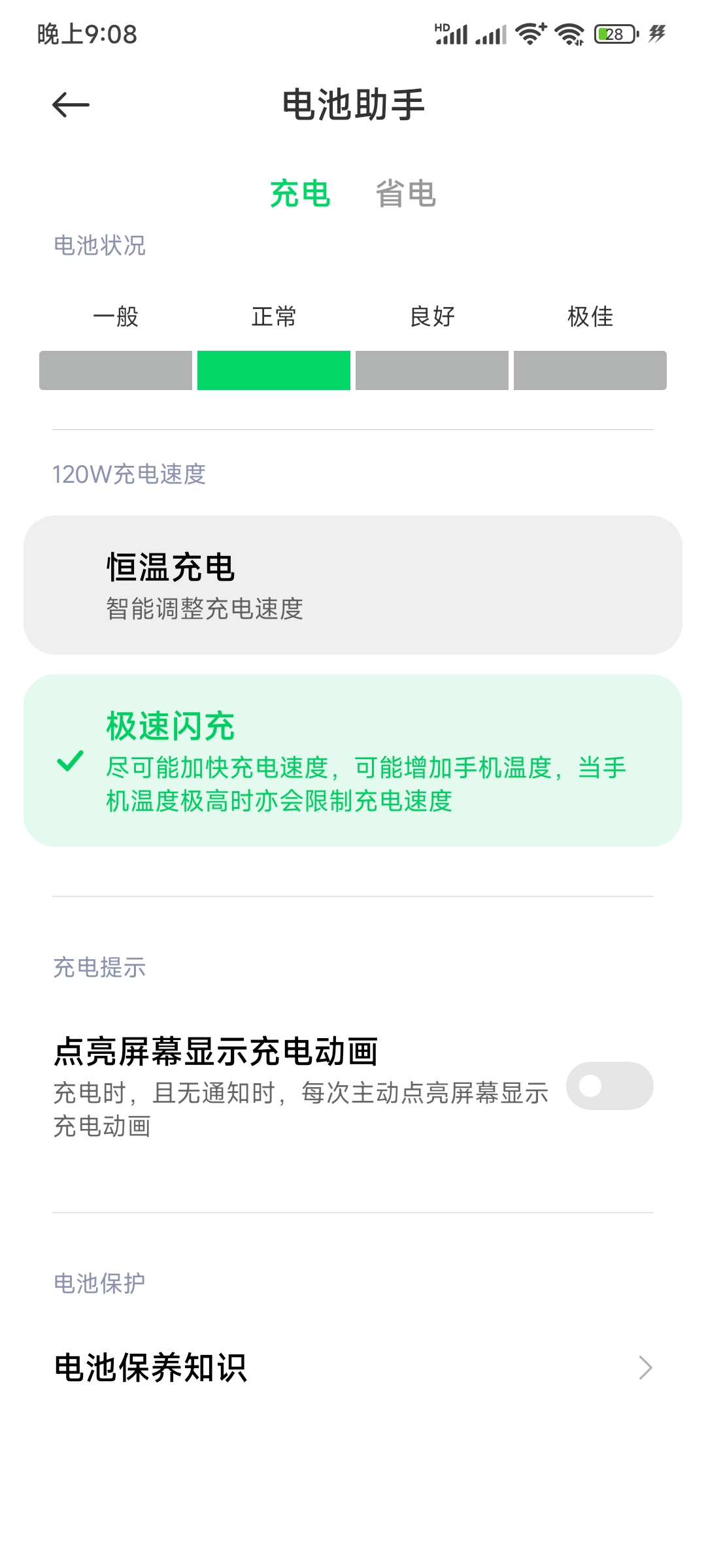Go back using the top-left arrow
The width and height of the screenshot is (706, 1568).
71,105
